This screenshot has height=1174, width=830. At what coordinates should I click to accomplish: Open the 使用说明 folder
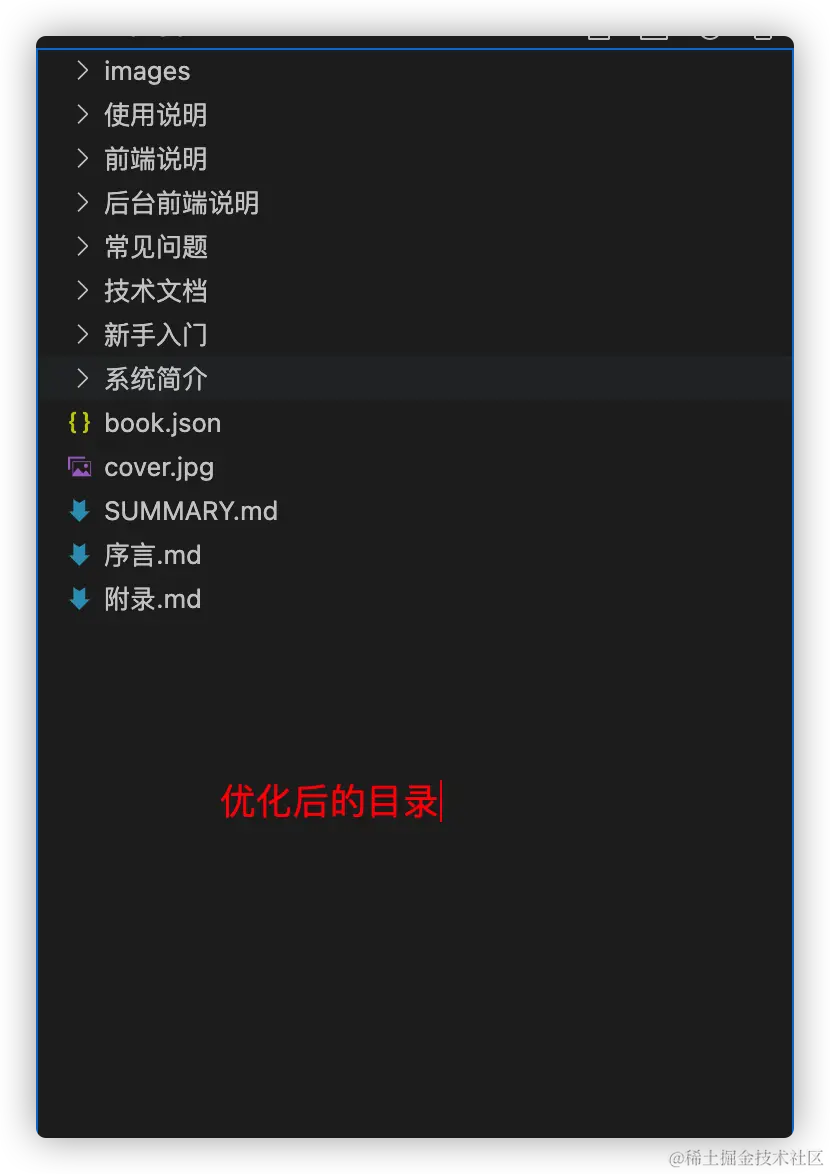pos(156,114)
